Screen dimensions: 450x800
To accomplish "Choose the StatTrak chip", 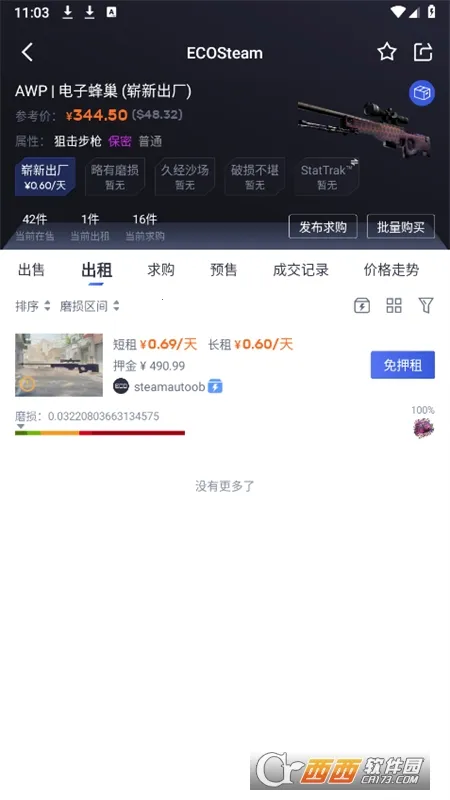I will pyautogui.click(x=327, y=177).
